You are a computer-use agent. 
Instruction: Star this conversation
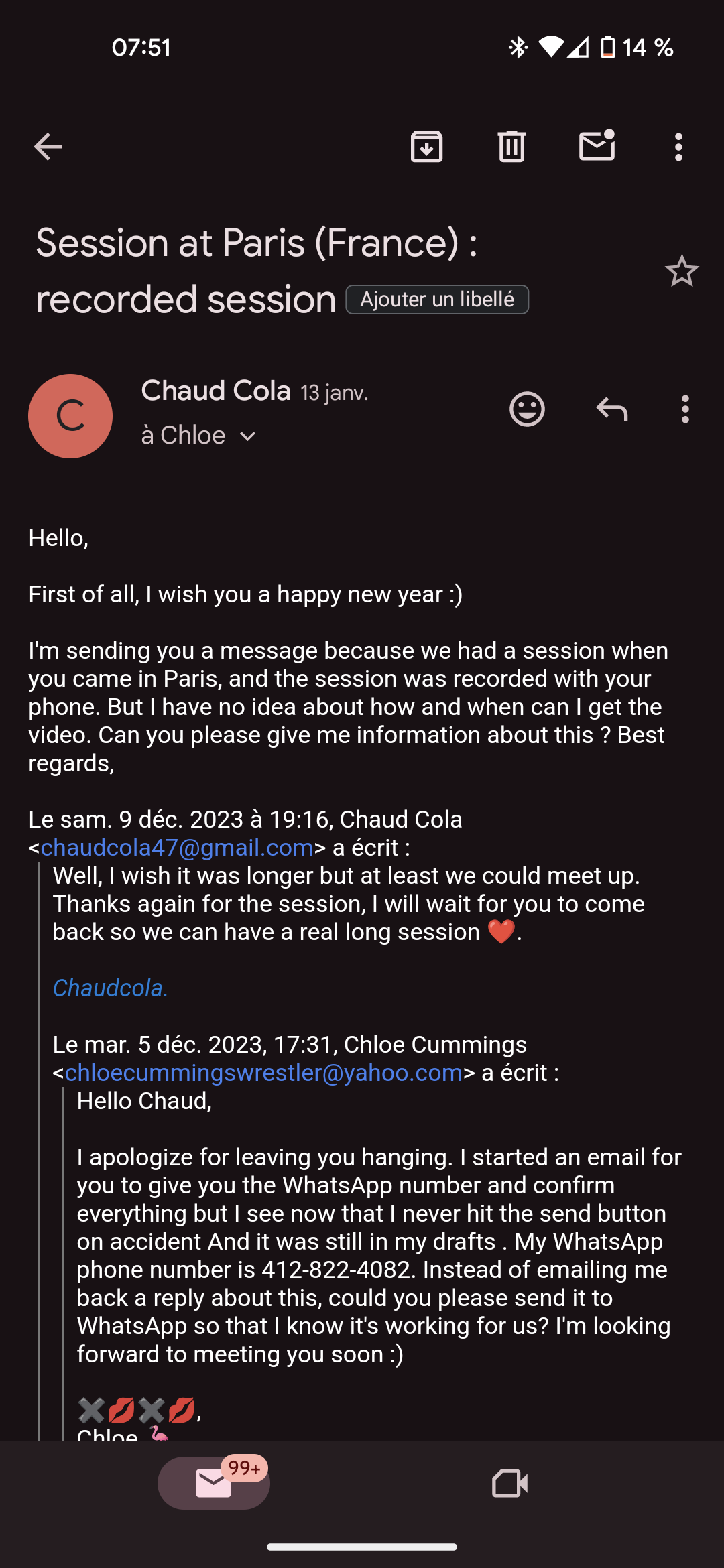(x=681, y=271)
